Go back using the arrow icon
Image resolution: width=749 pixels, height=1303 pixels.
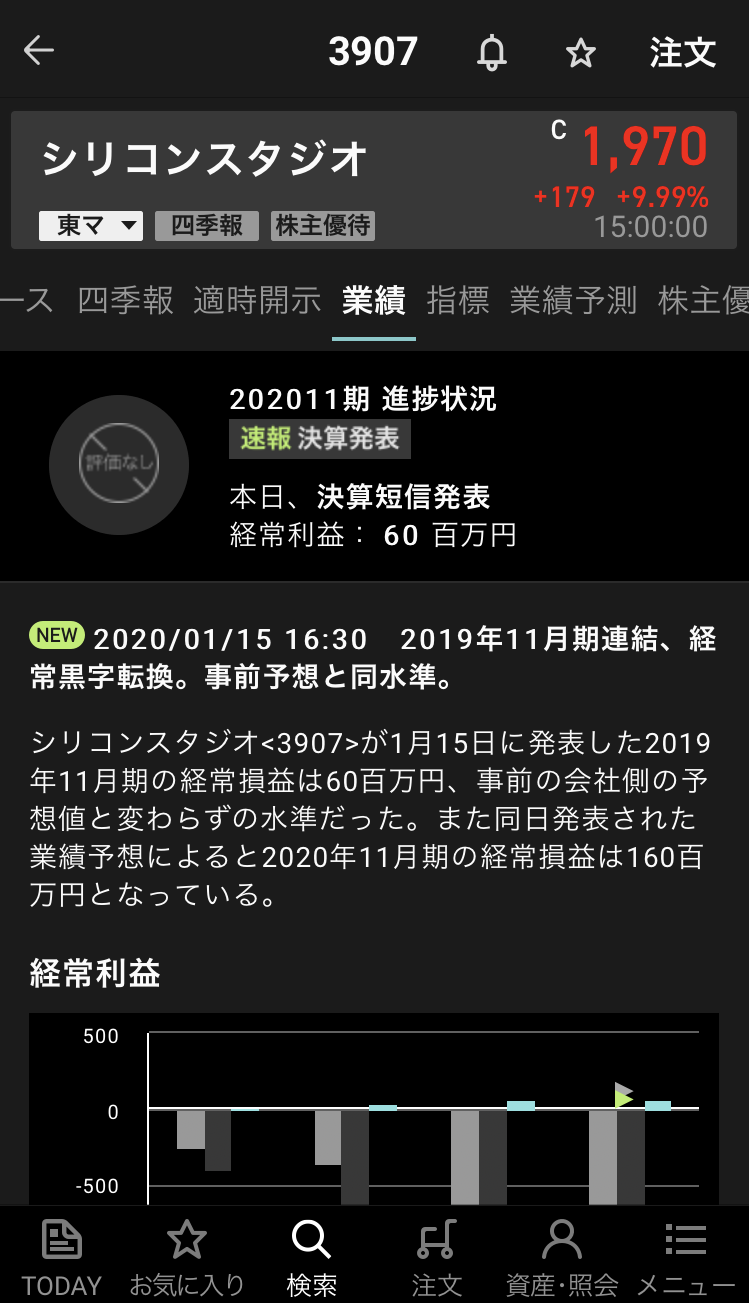point(39,51)
